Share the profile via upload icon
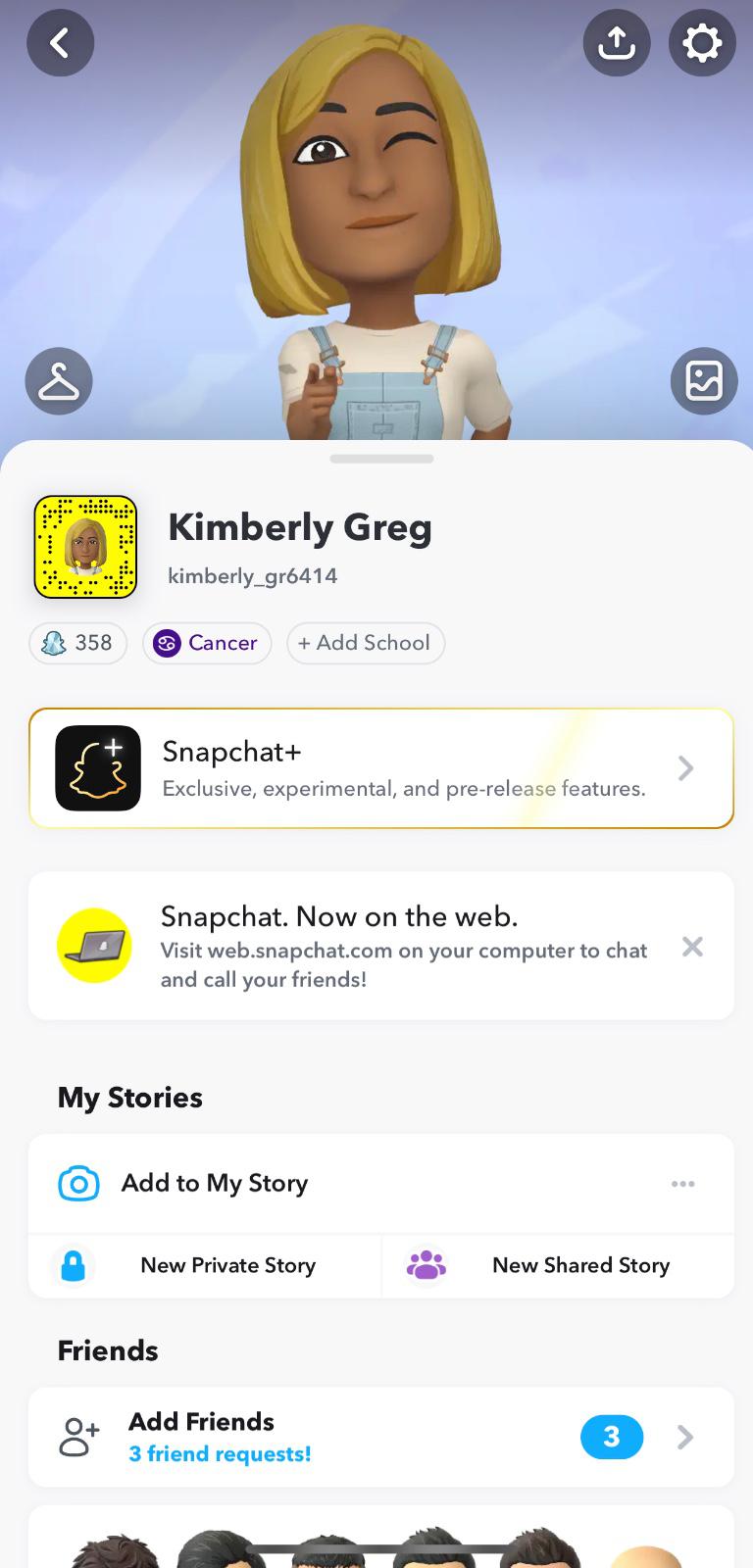 [x=616, y=43]
